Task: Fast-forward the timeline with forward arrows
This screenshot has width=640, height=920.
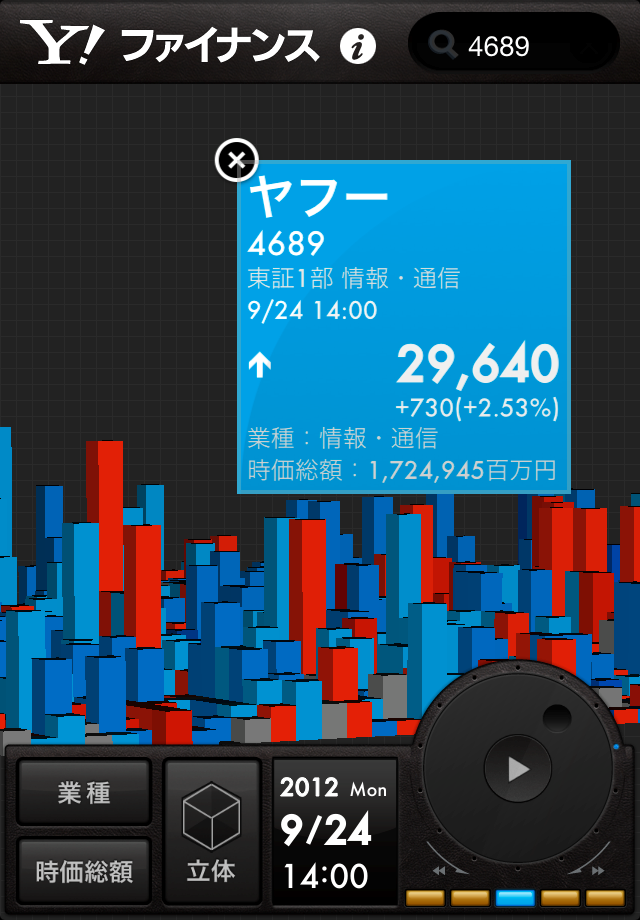Action: tap(597, 871)
